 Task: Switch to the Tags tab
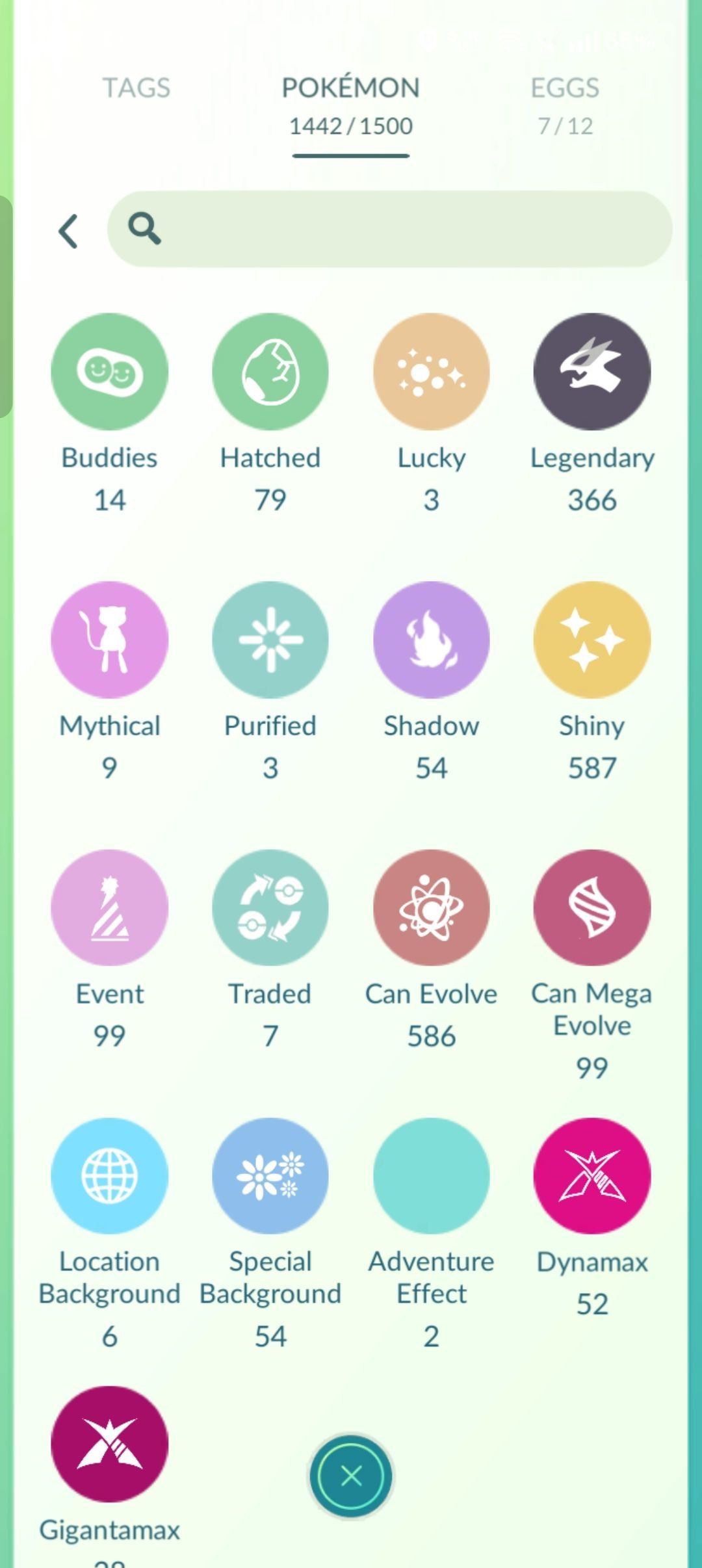tap(136, 88)
